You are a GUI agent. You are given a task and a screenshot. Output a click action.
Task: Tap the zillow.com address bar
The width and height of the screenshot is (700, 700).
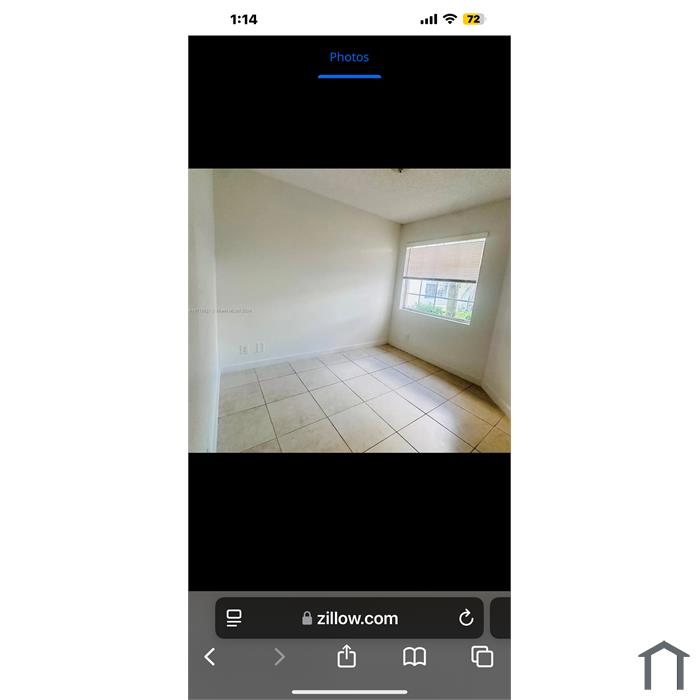[350, 618]
